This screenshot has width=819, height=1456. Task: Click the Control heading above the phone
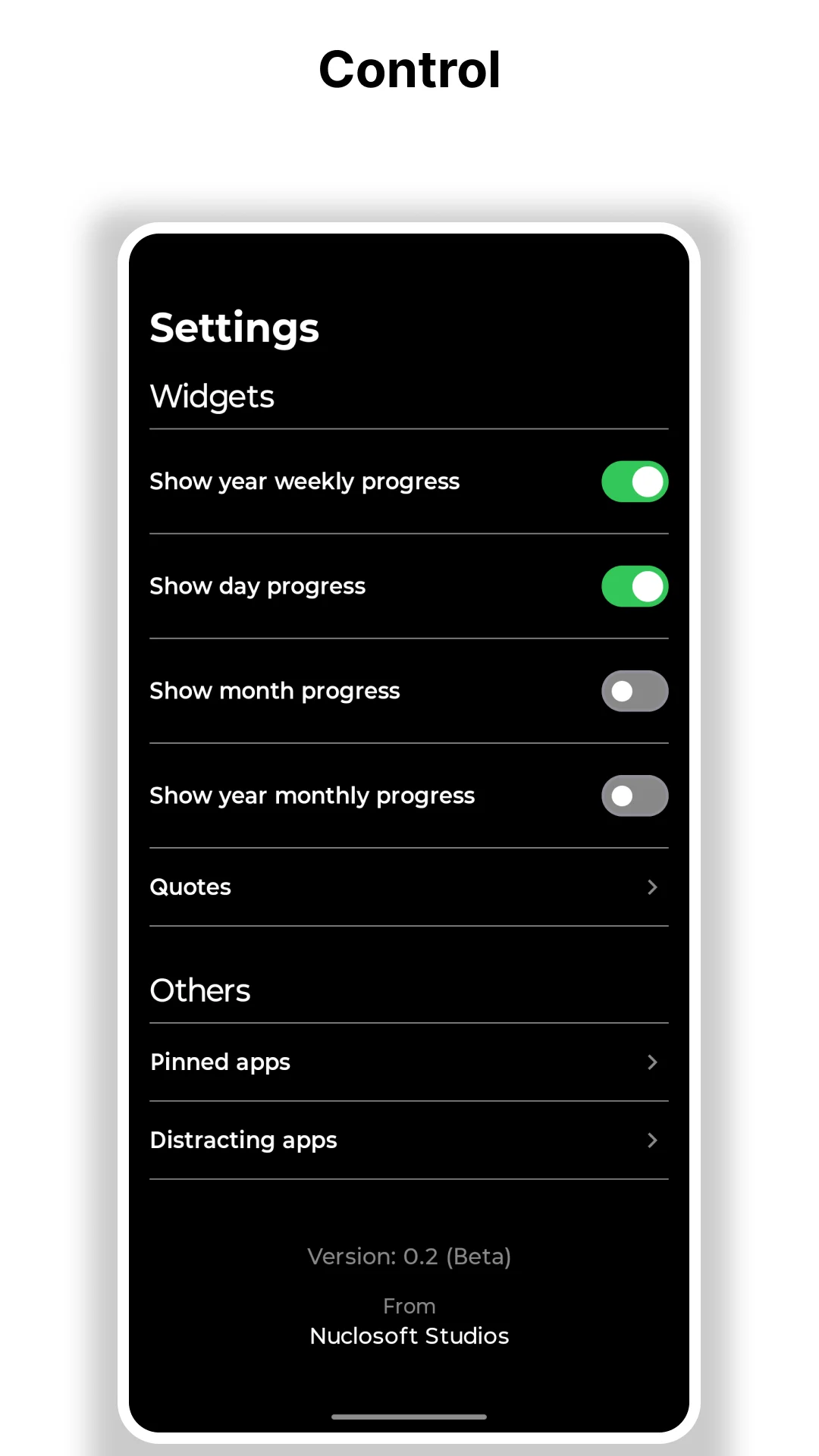pos(409,69)
